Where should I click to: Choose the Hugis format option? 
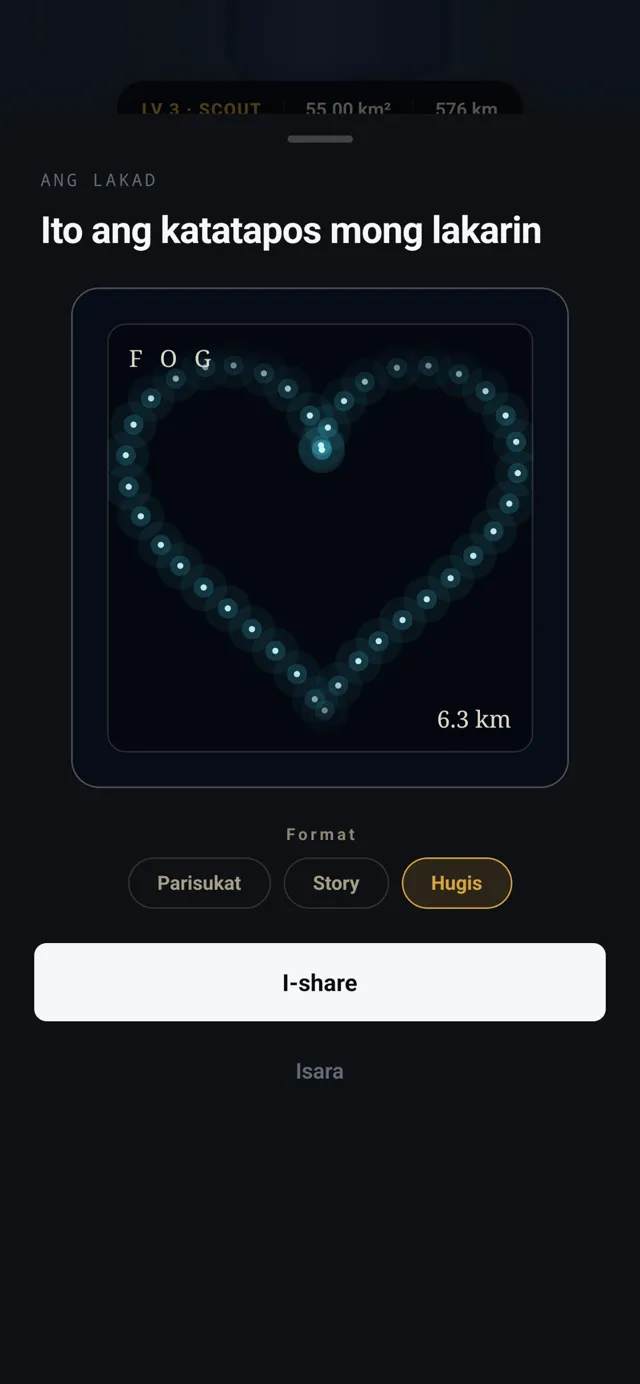pos(457,883)
